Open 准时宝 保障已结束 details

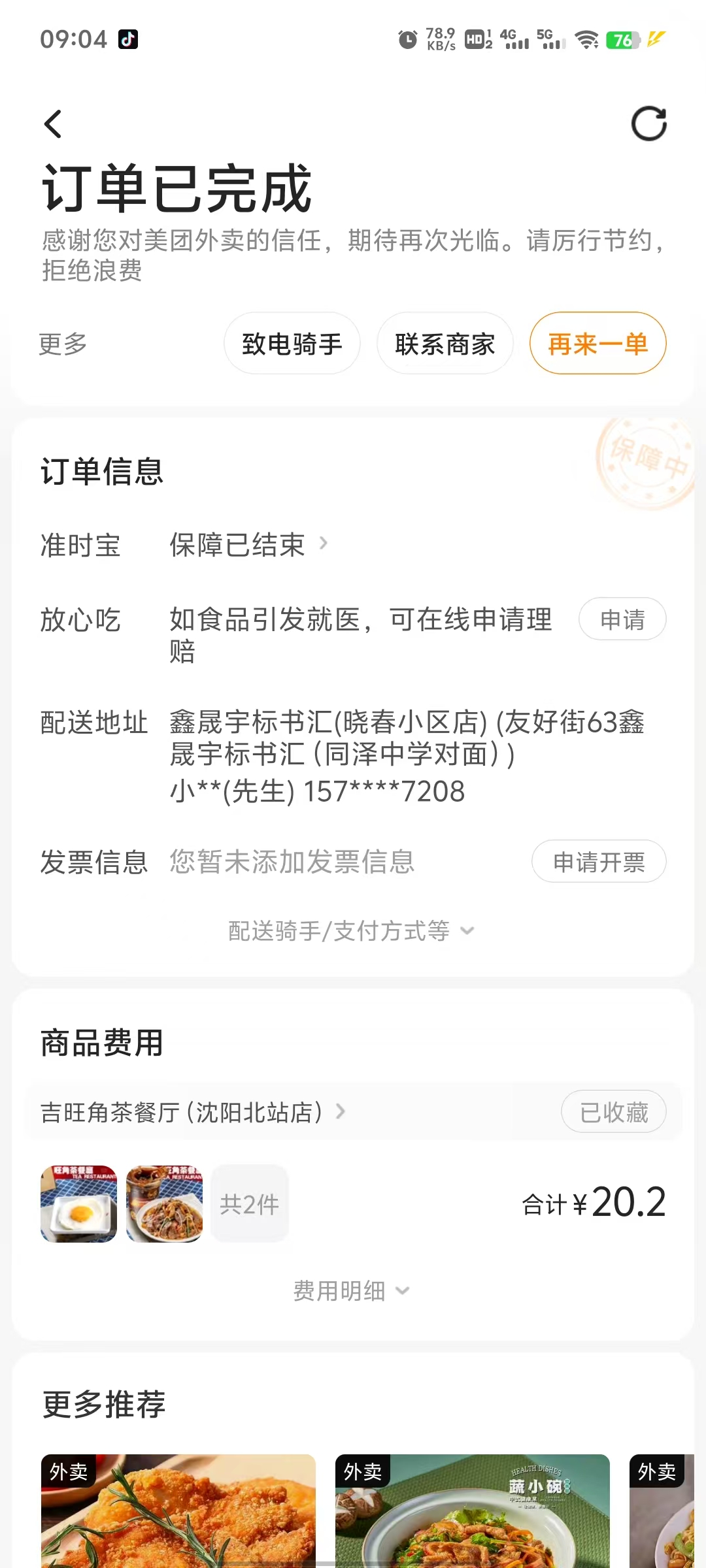(248, 544)
